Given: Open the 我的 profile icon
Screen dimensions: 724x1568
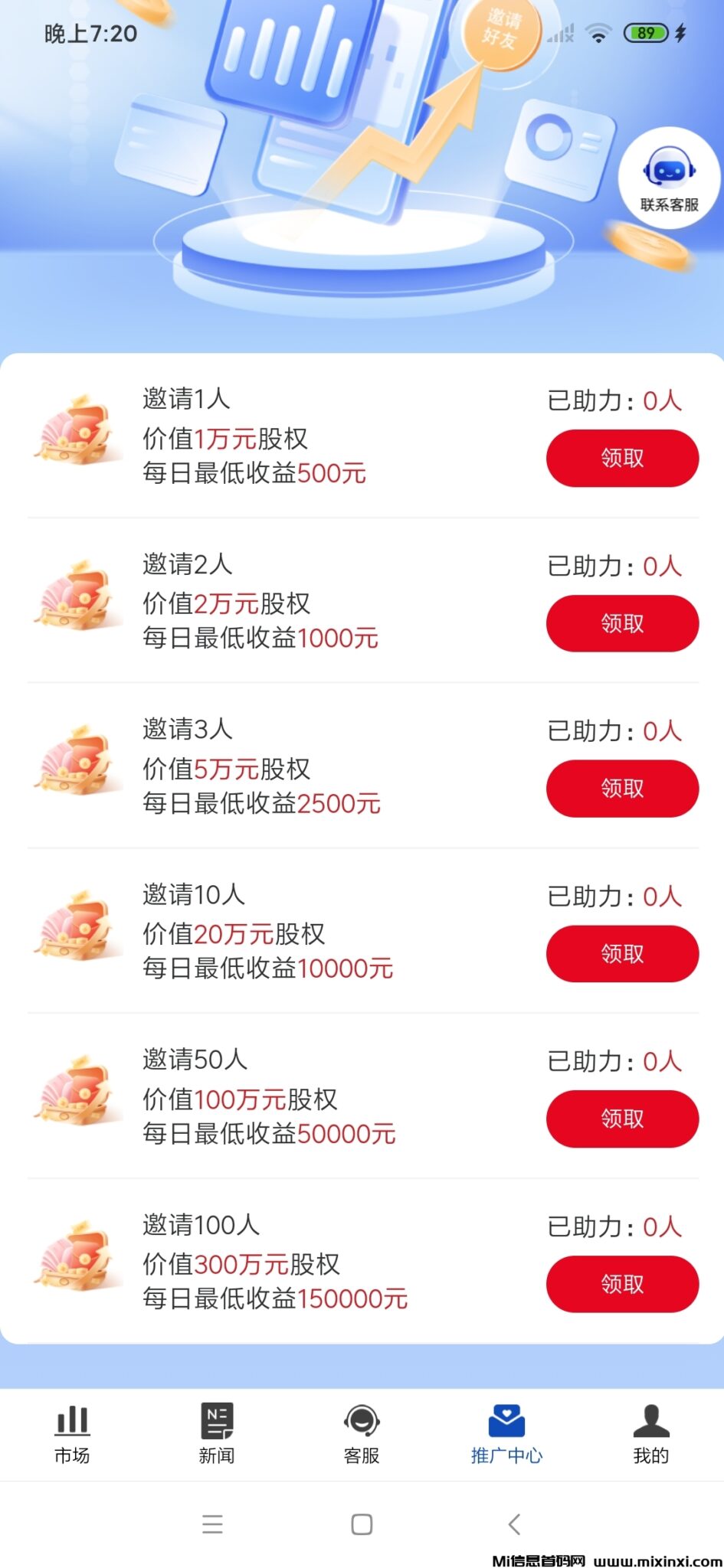Looking at the screenshot, I should 650,1420.
